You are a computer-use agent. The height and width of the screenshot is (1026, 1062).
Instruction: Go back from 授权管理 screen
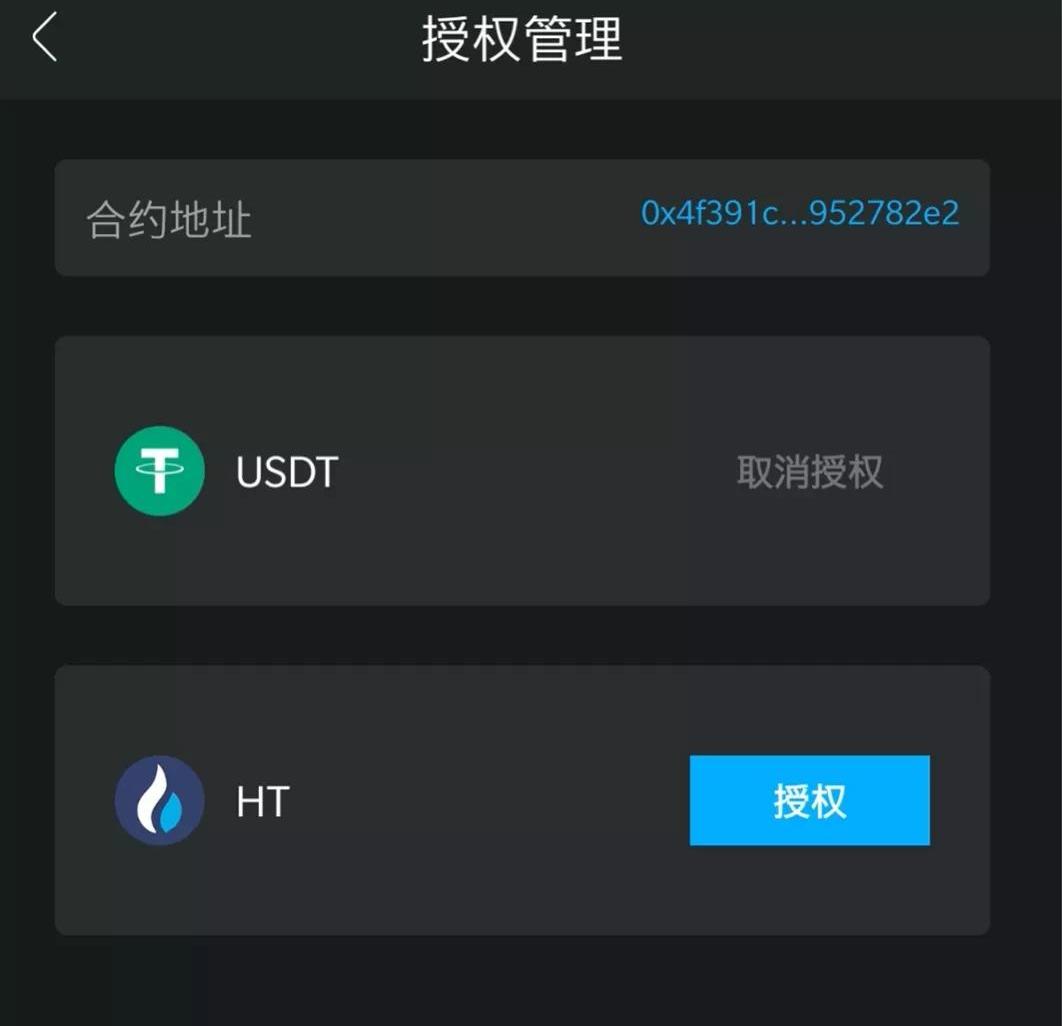[45, 40]
